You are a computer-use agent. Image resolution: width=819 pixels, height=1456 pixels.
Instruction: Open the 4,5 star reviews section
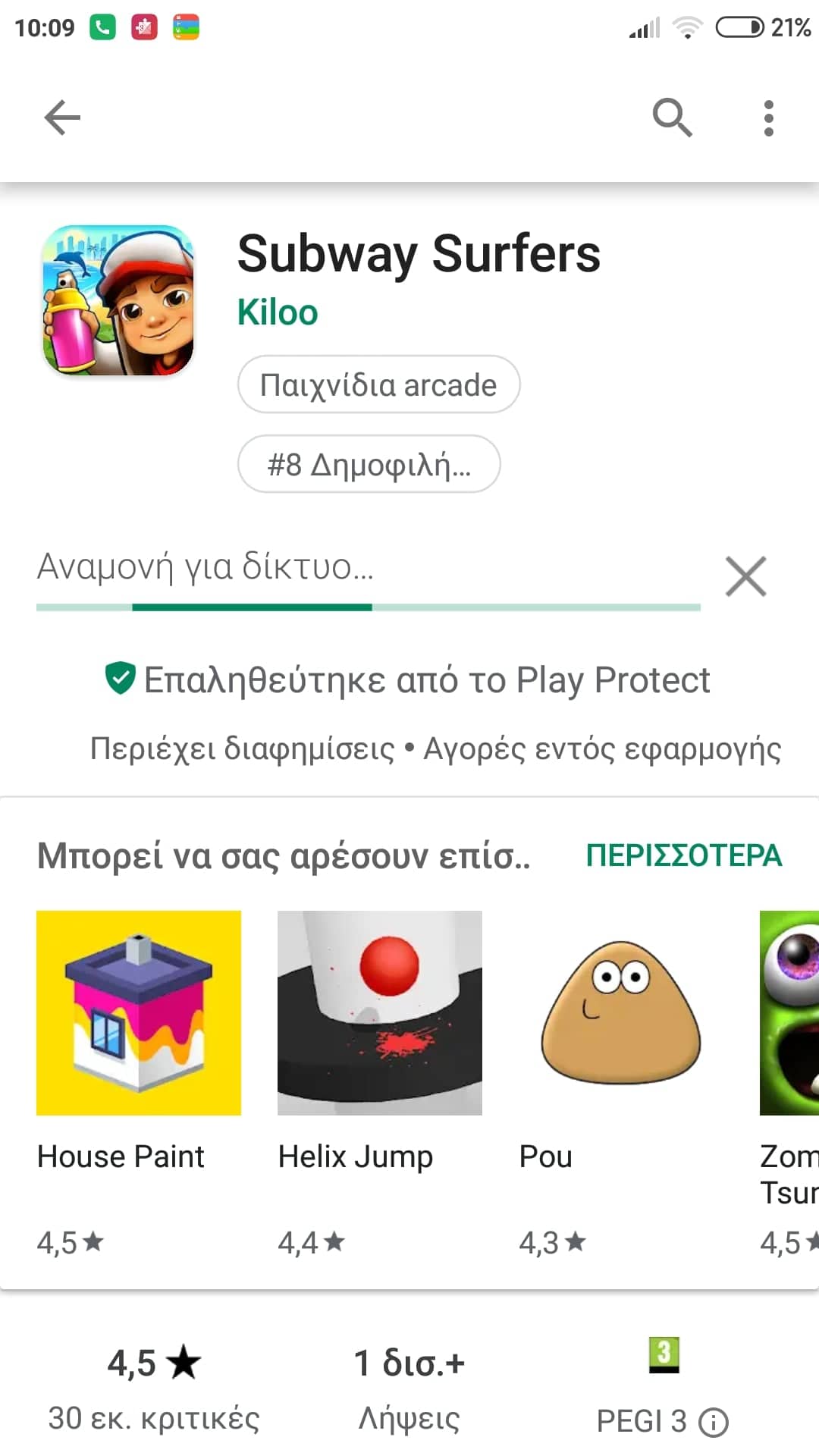(154, 1388)
